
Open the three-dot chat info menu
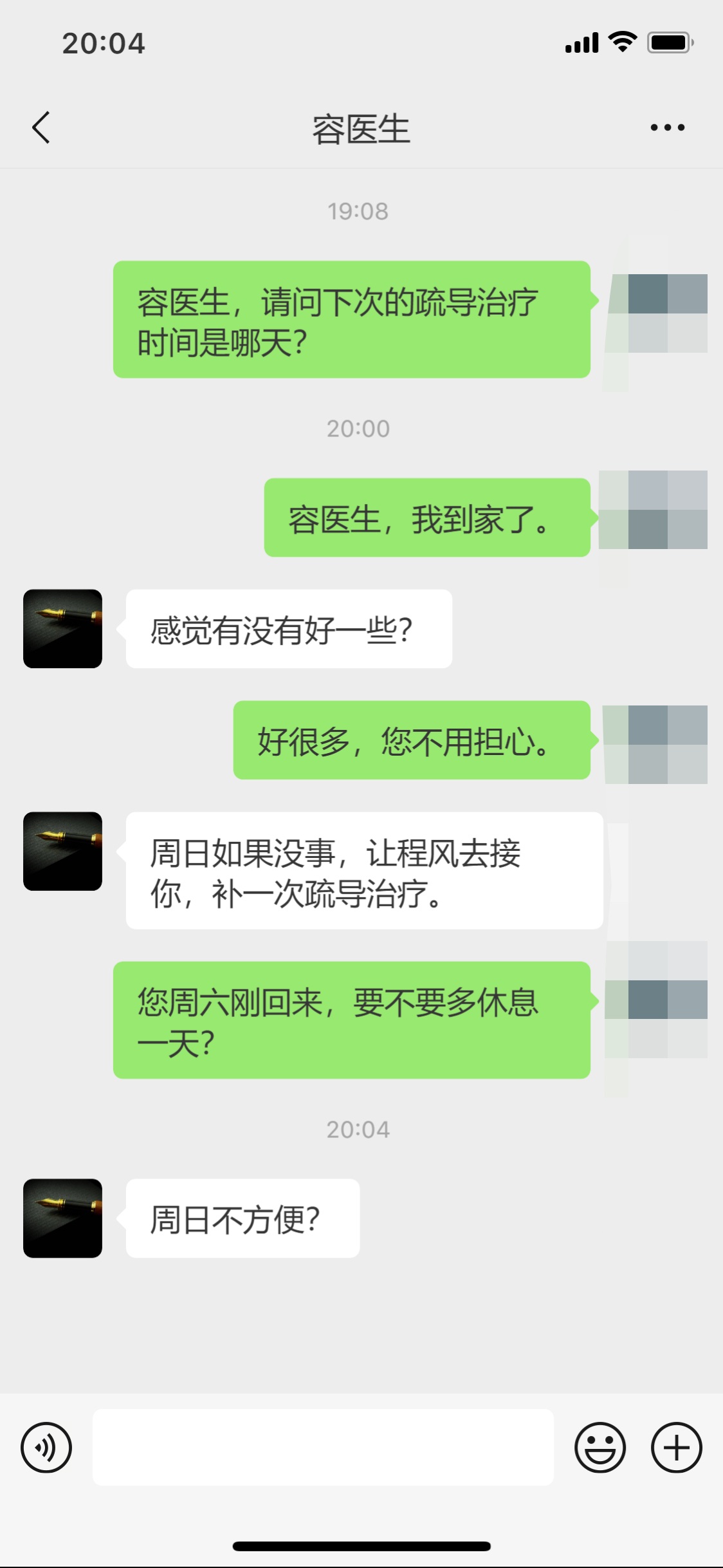[667, 127]
